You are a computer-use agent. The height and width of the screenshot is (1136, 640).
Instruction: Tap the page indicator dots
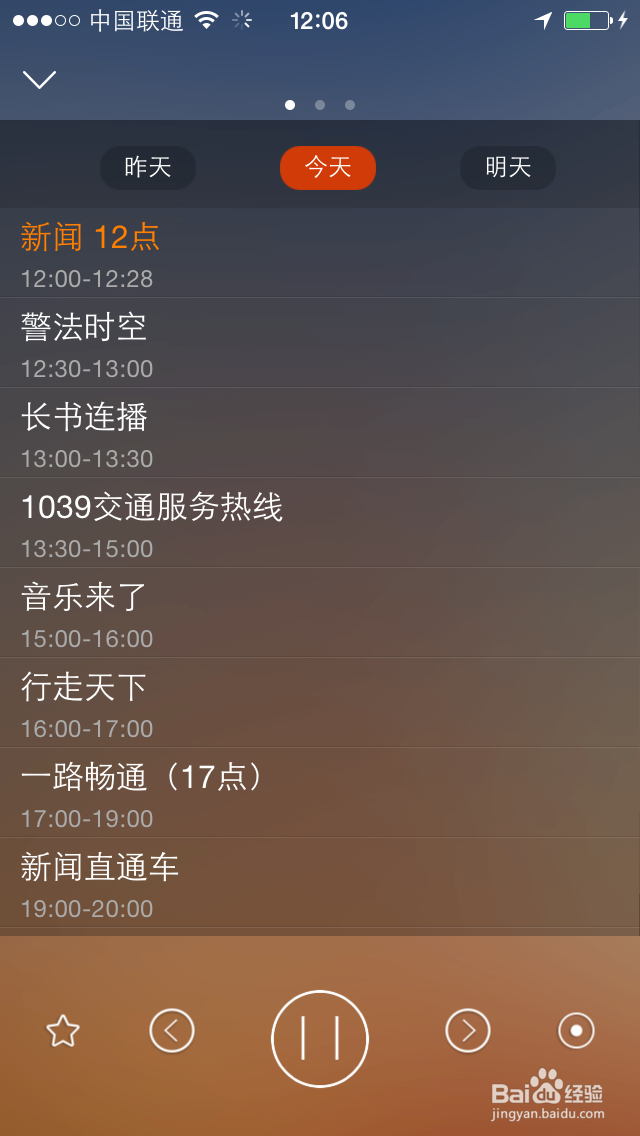(x=320, y=104)
